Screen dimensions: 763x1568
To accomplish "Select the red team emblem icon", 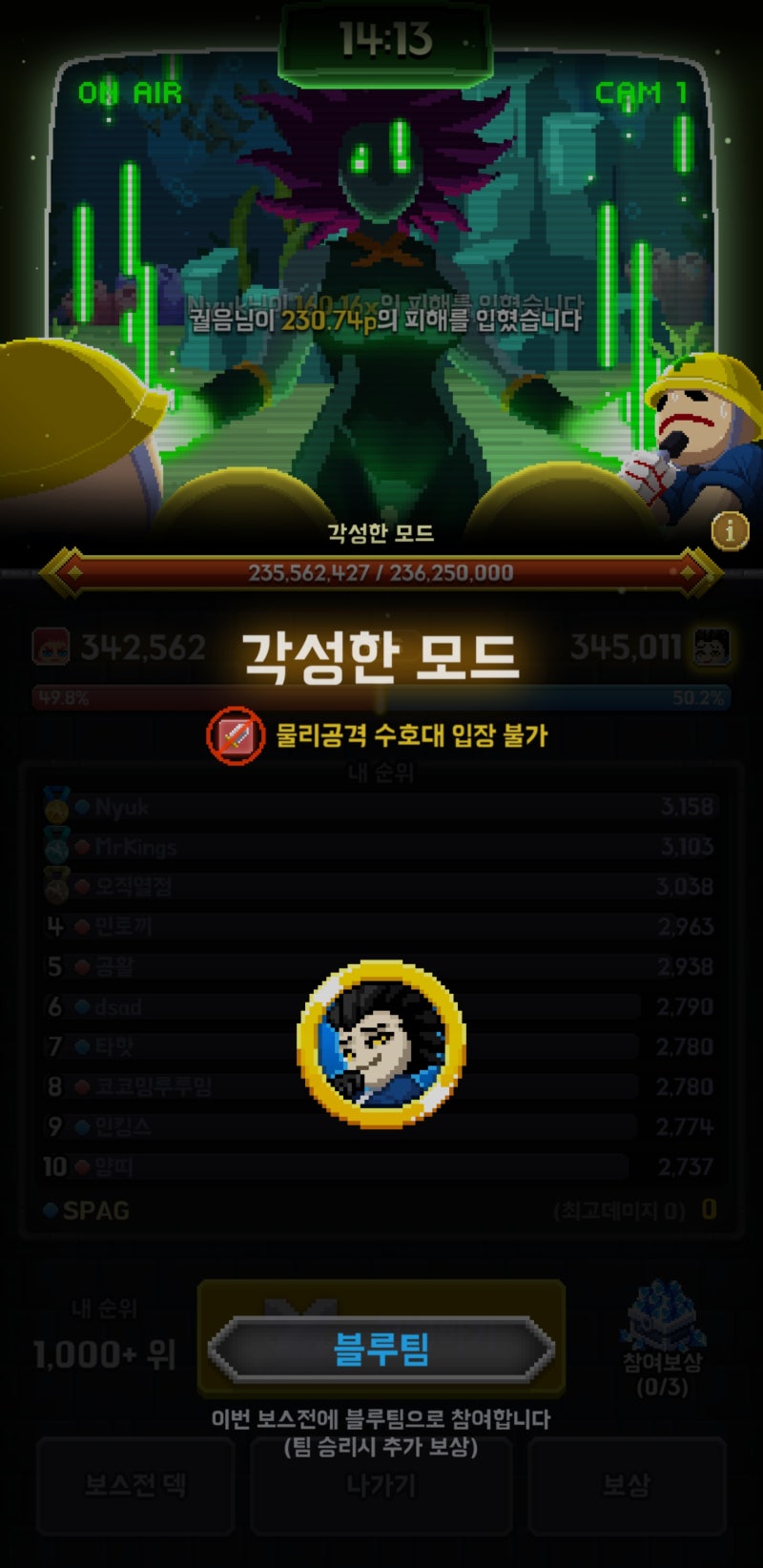I will click(x=50, y=645).
